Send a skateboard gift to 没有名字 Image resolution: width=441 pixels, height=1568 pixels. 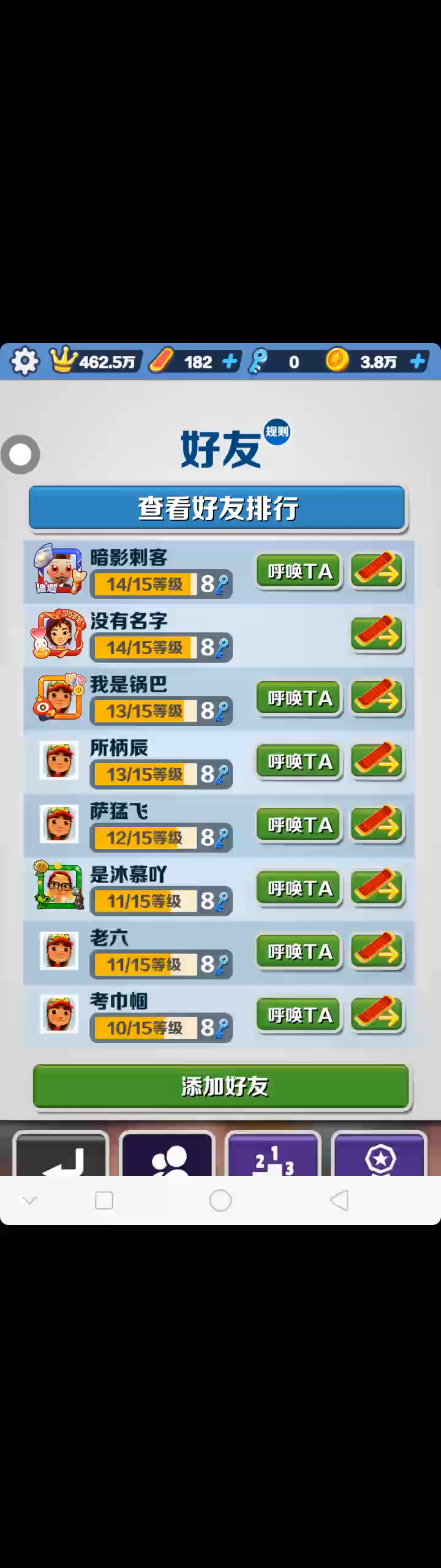tap(377, 634)
